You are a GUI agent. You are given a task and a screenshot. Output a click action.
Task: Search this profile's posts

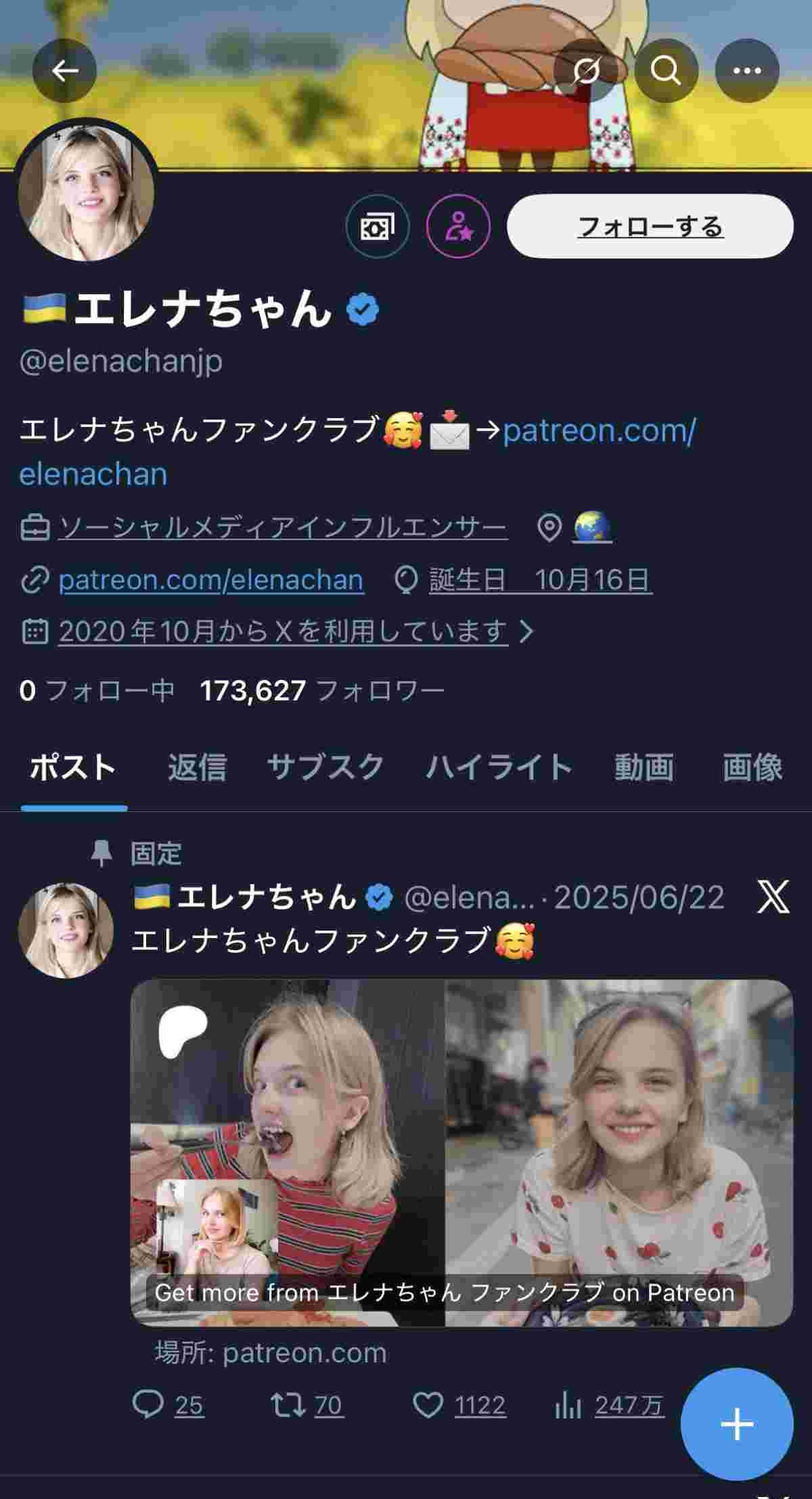pos(665,70)
